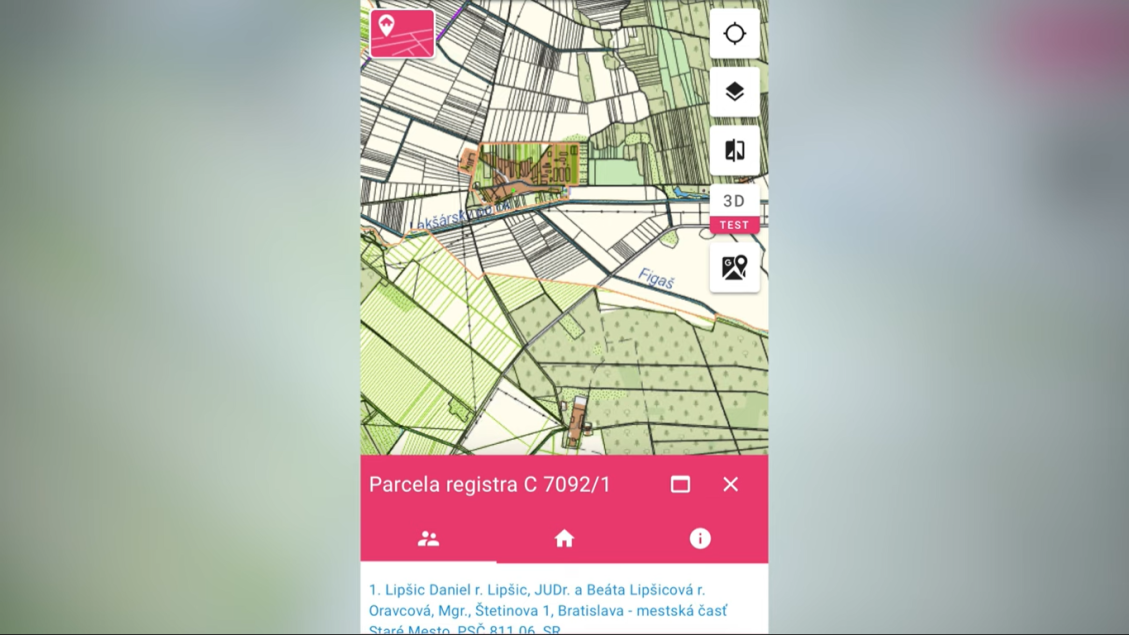Tap the pink app logo button
Image resolution: width=1129 pixels, height=635 pixels.
(402, 33)
